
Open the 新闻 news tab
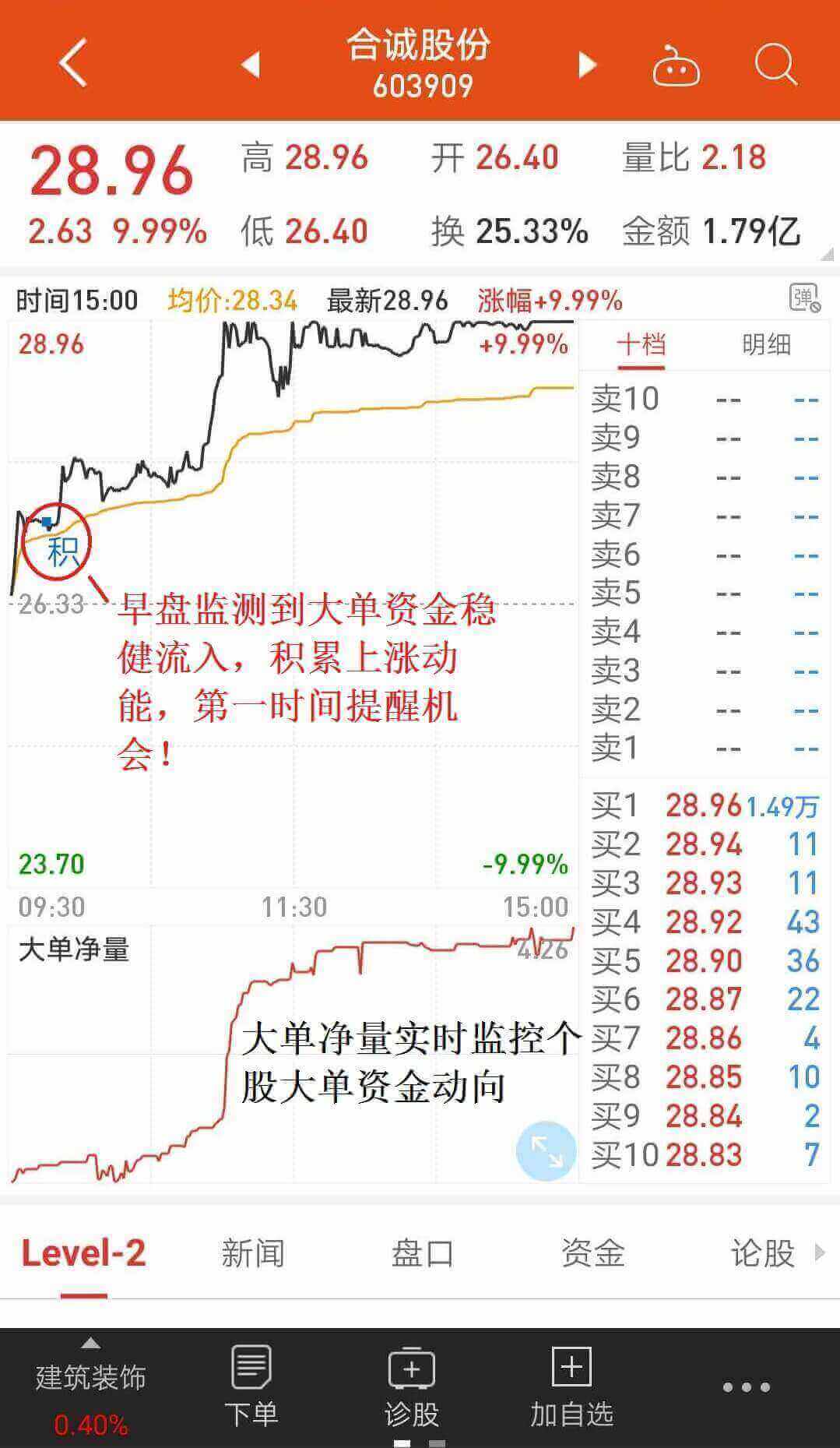coord(251,1252)
